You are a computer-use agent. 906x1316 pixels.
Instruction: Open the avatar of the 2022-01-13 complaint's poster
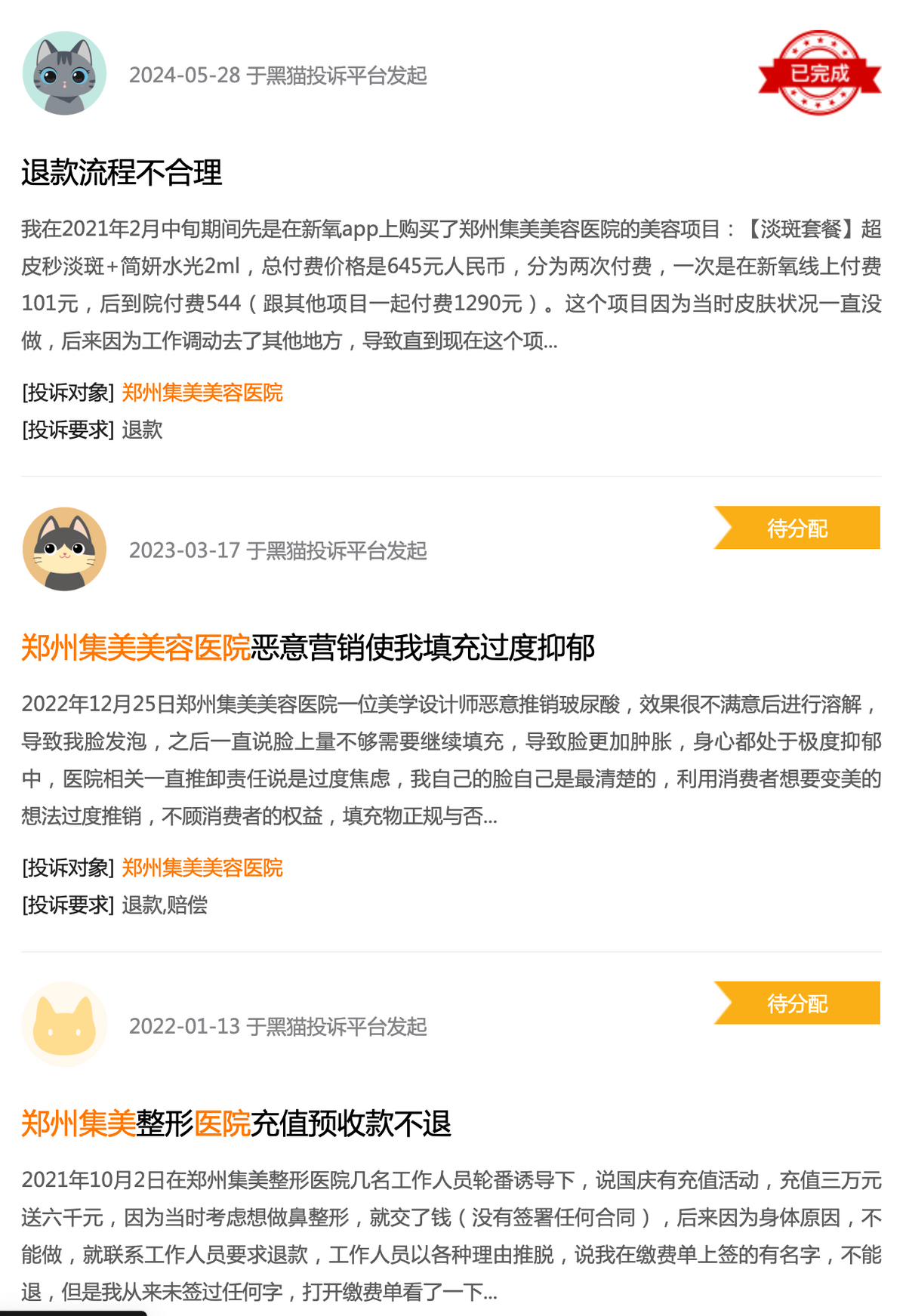tap(64, 1024)
